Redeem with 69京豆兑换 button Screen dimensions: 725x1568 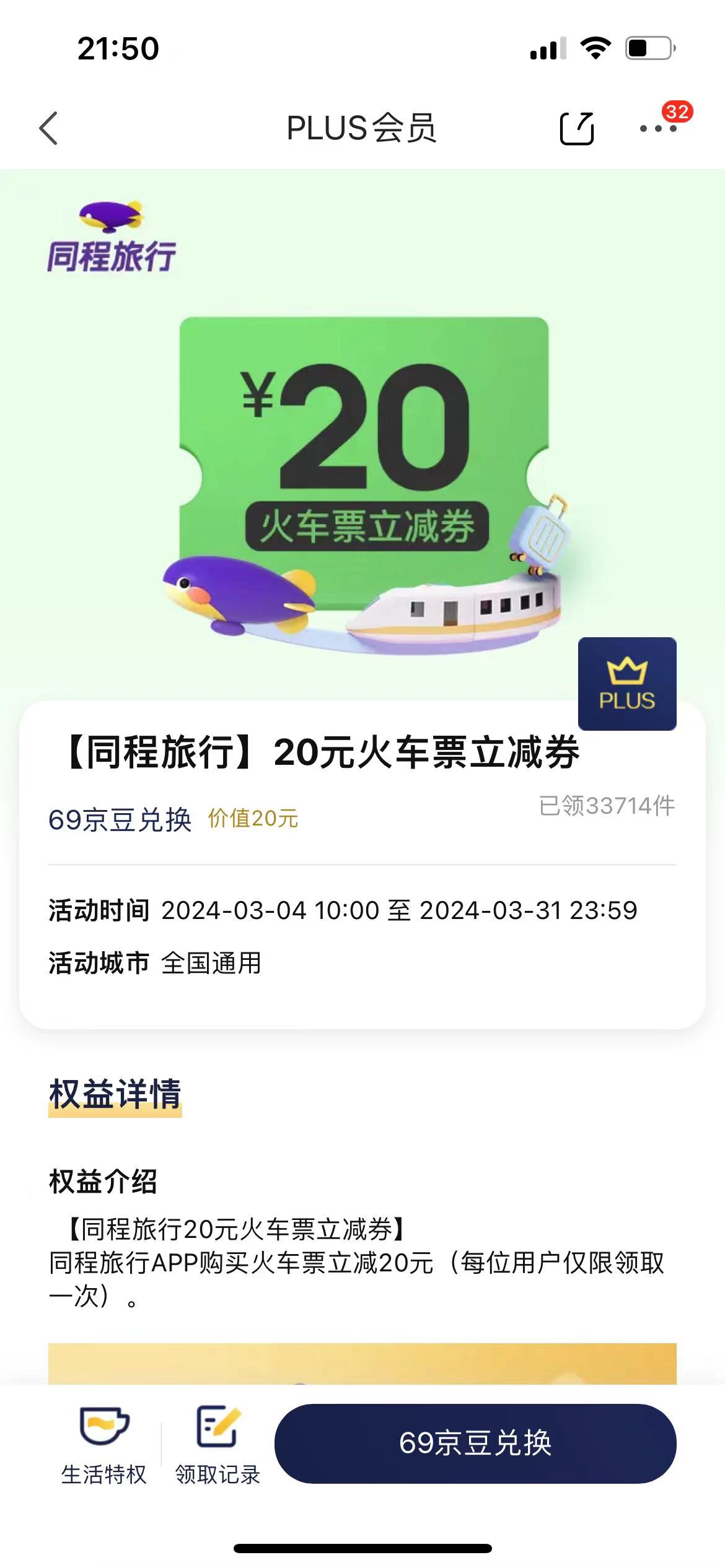pos(475,1443)
